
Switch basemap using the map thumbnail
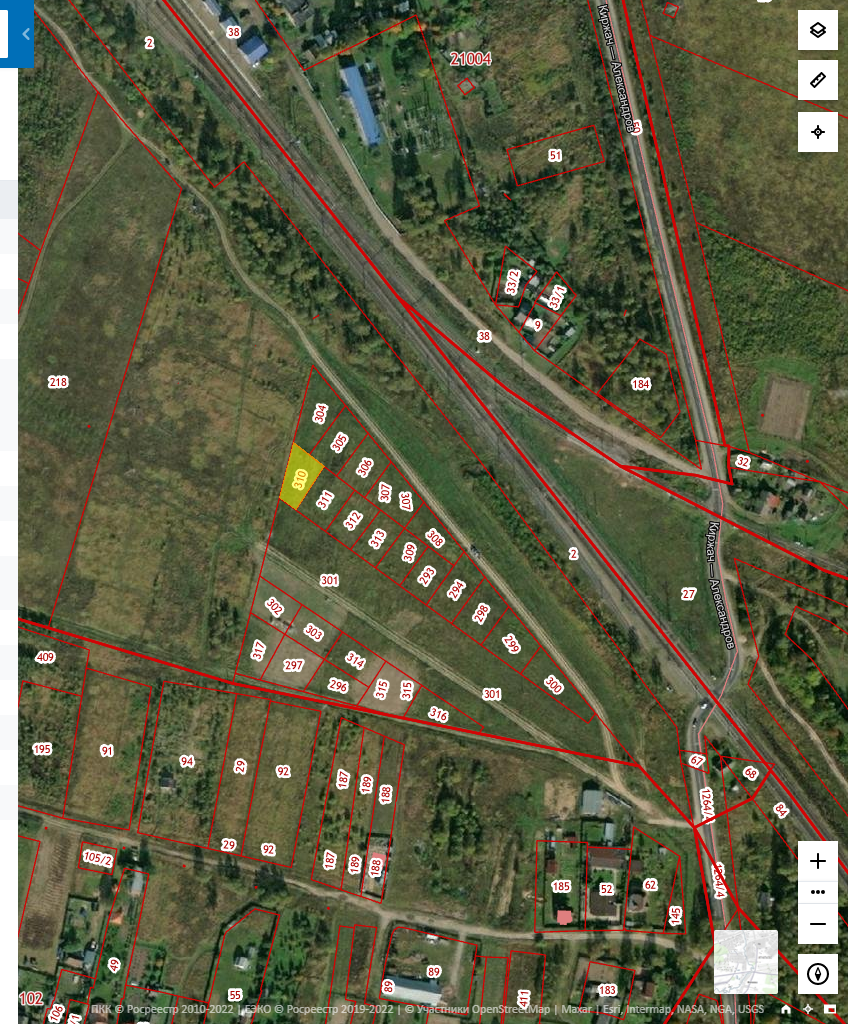(x=745, y=962)
